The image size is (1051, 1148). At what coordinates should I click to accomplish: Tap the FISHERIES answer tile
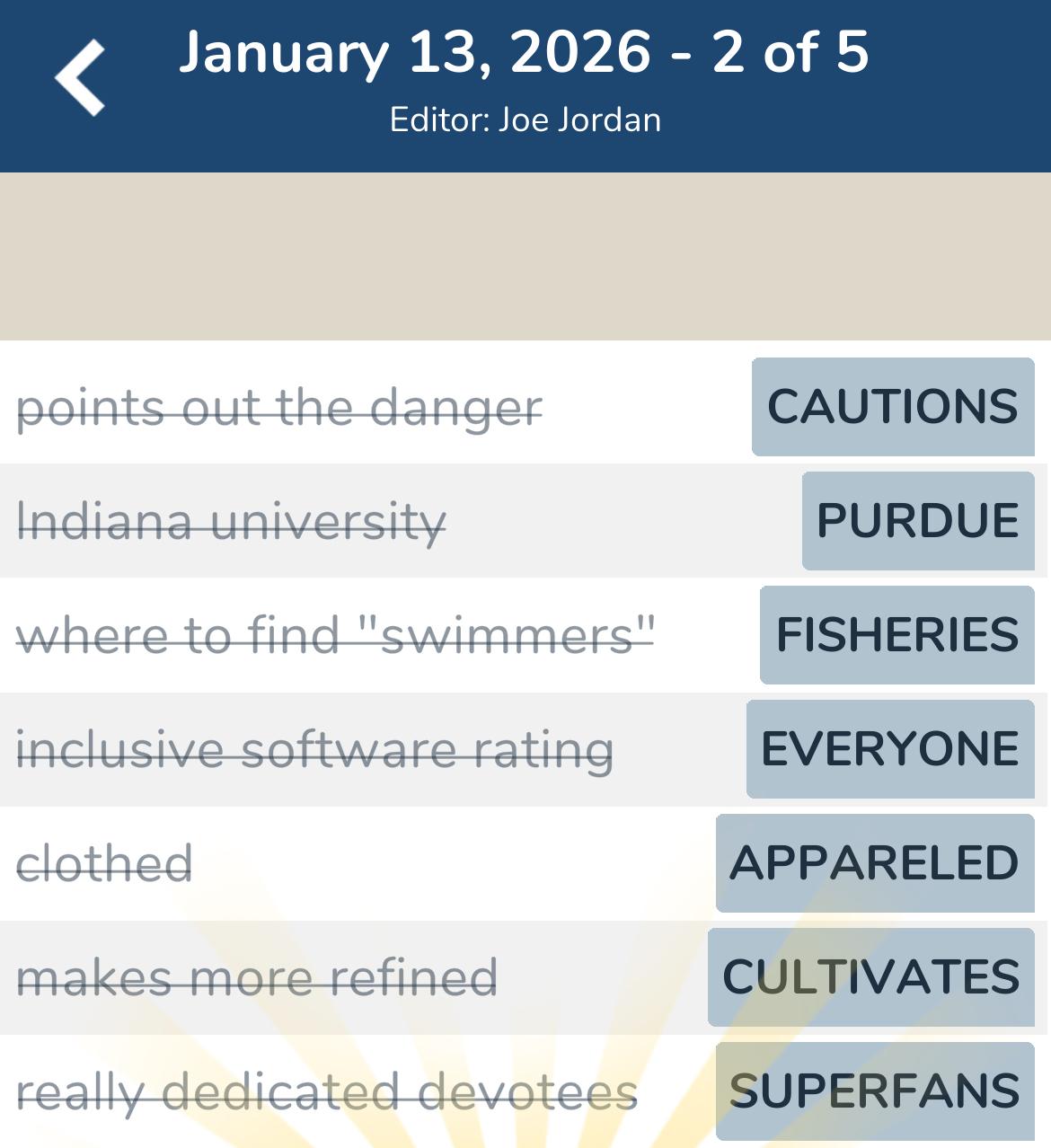(x=897, y=634)
